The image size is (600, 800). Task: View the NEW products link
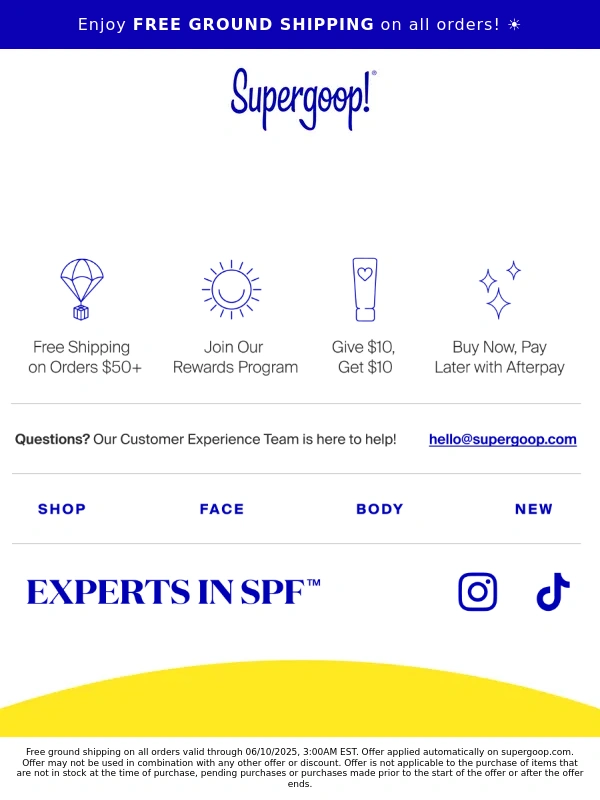533,509
